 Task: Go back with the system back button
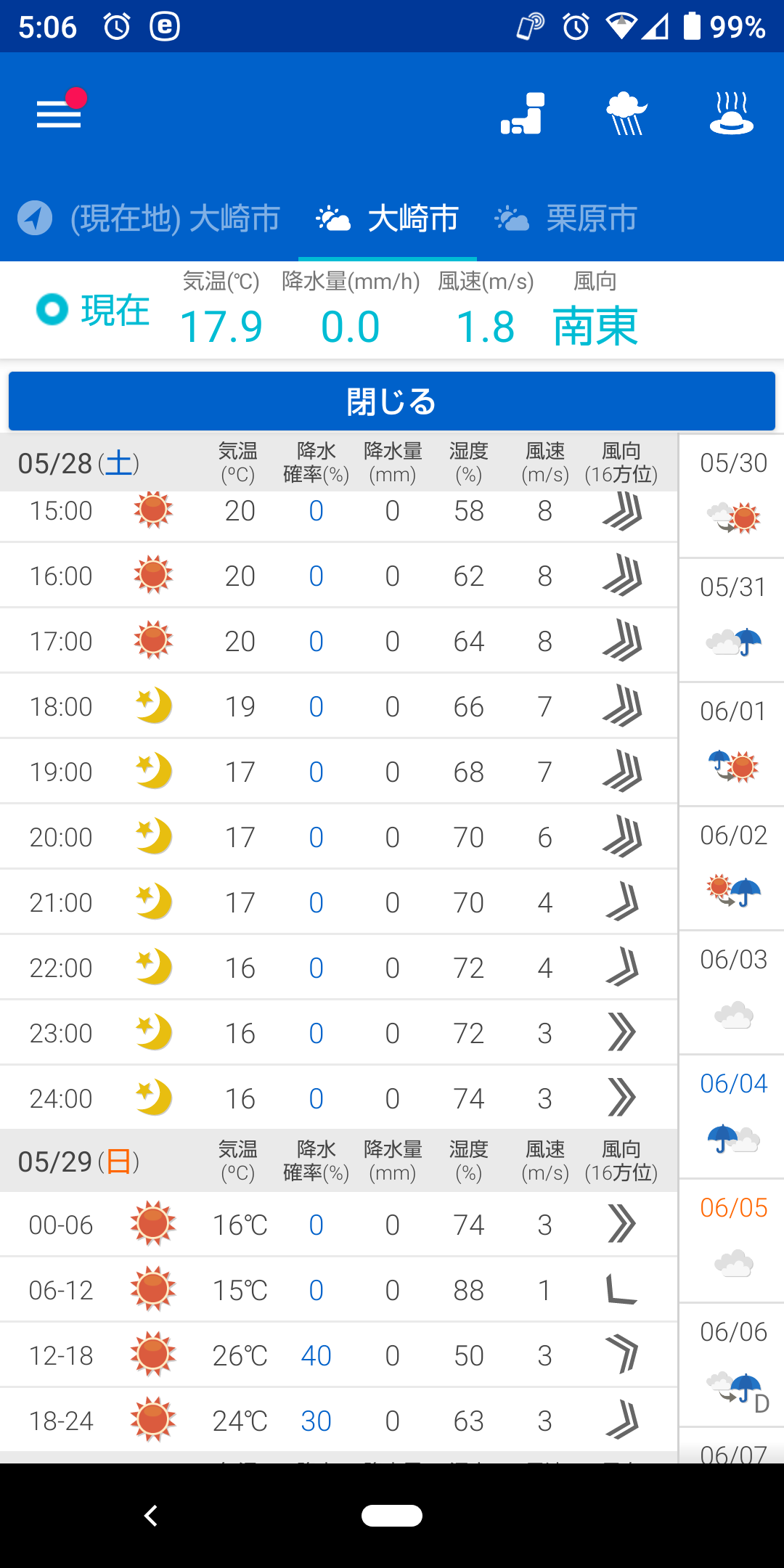(151, 1516)
